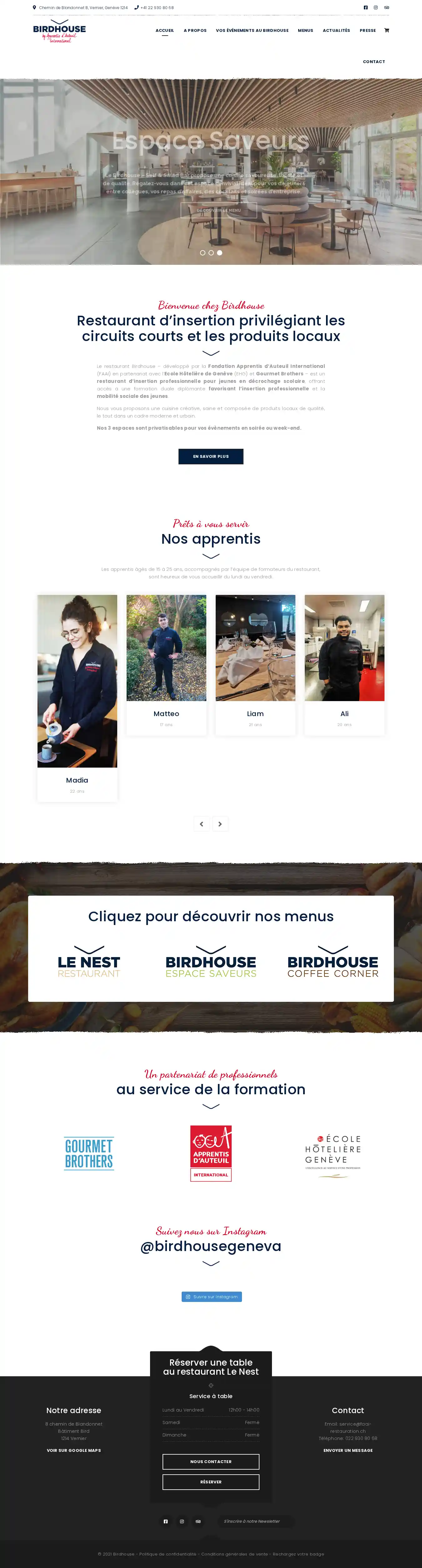Open the Le Nest Restaurant menu
This screenshot has width=422, height=1568.
coord(89,962)
